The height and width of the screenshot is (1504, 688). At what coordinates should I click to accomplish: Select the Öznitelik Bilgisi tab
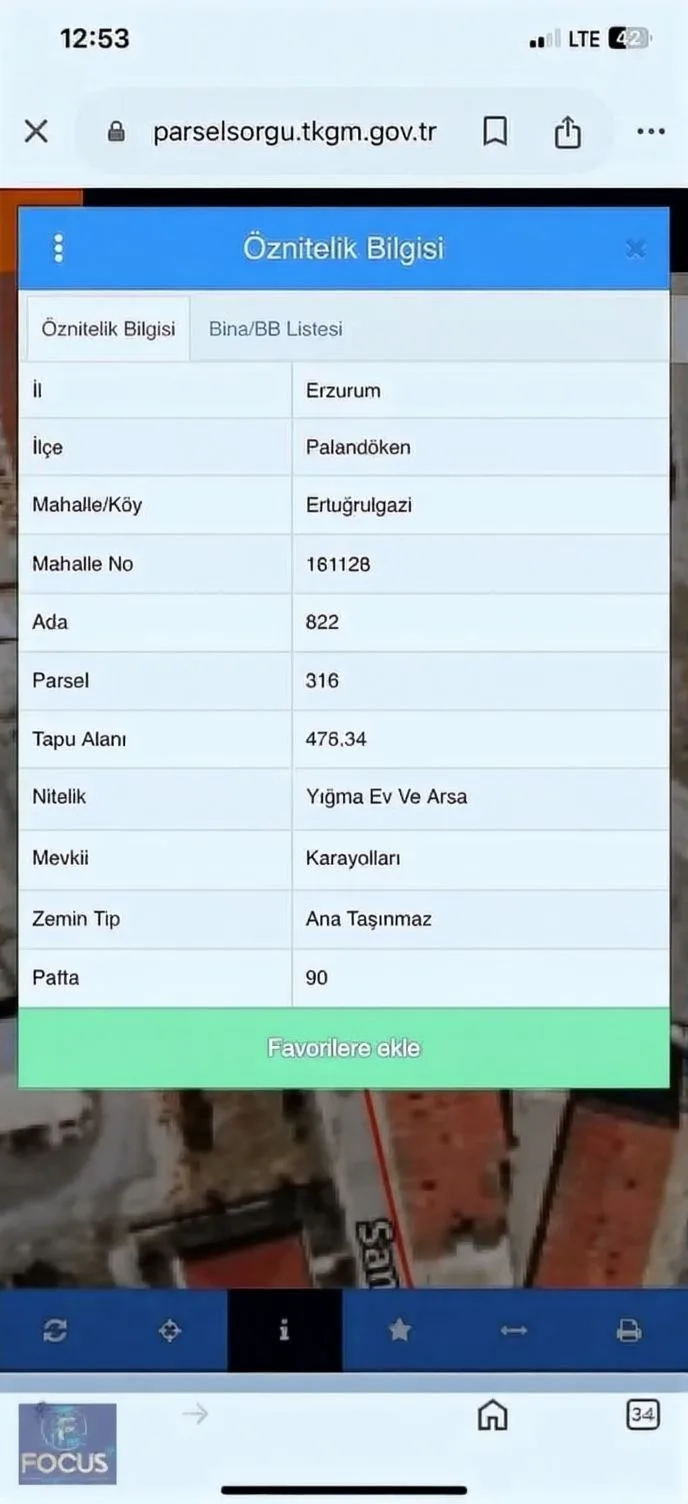pos(108,328)
